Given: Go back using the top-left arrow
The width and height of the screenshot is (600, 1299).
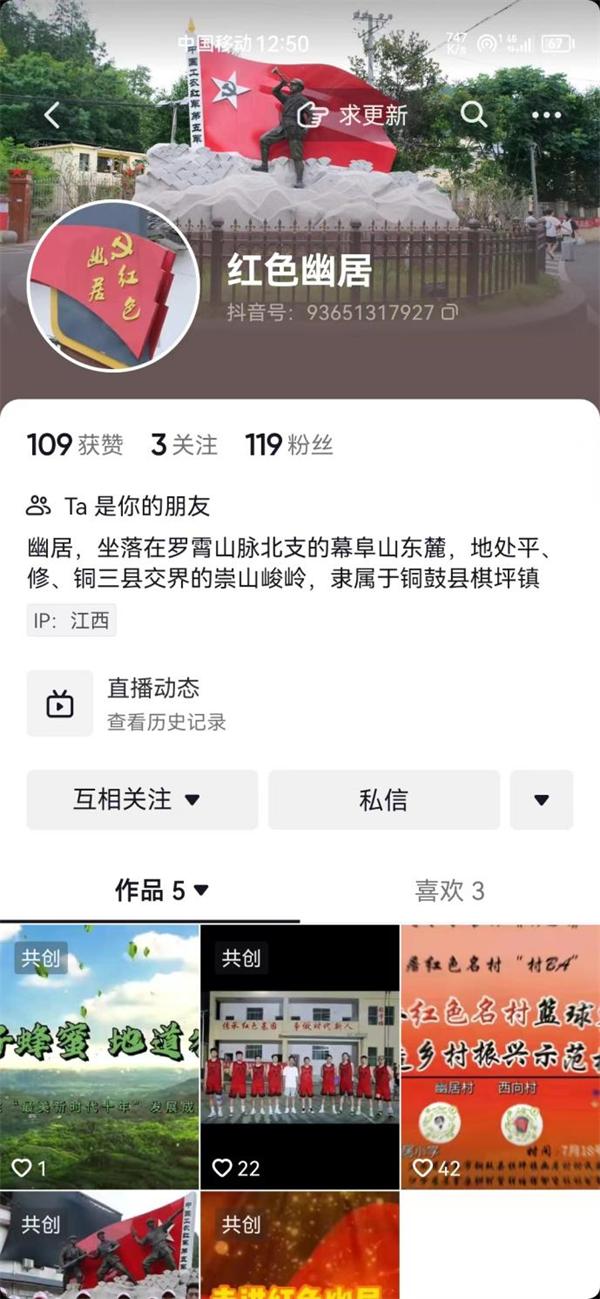Looking at the screenshot, I should click(52, 116).
